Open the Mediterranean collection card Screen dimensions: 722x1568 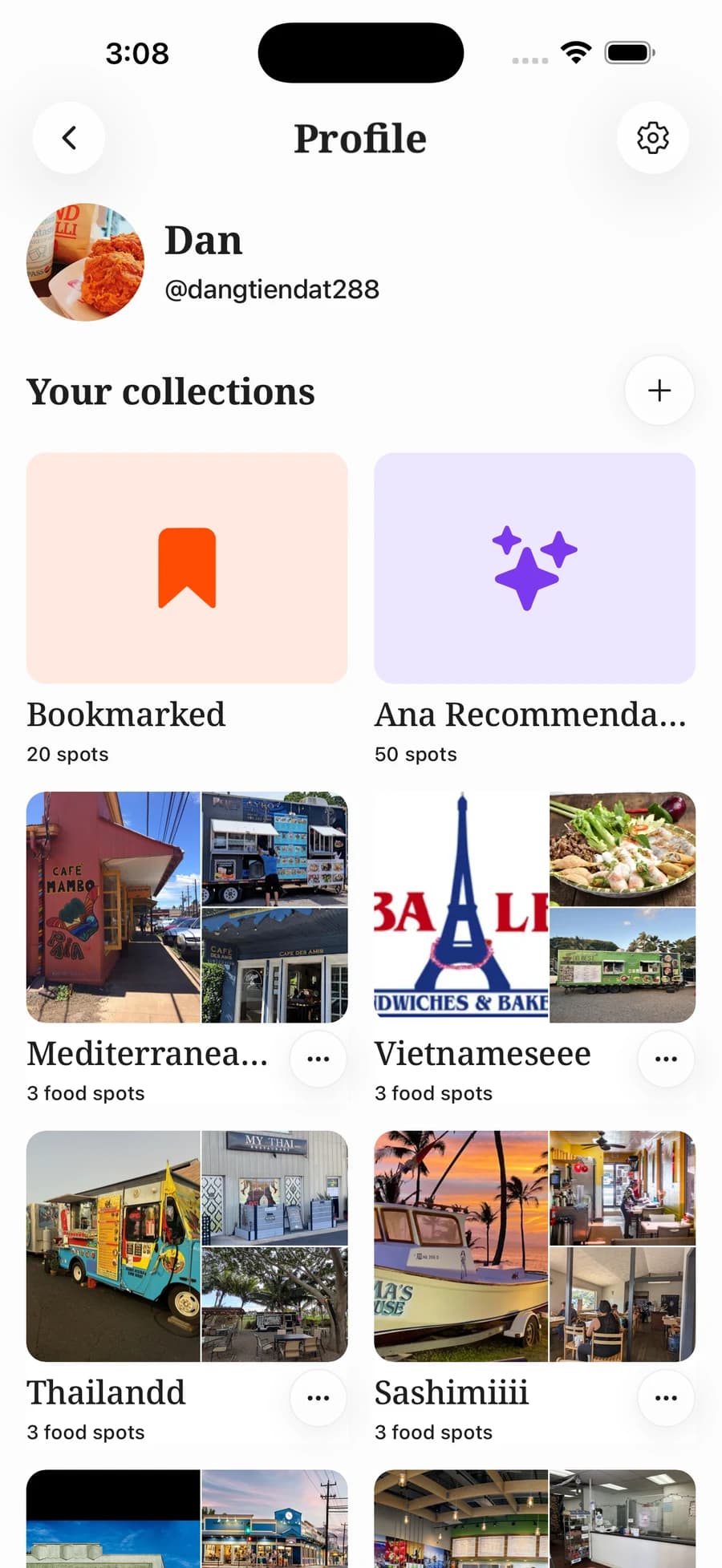(187, 907)
